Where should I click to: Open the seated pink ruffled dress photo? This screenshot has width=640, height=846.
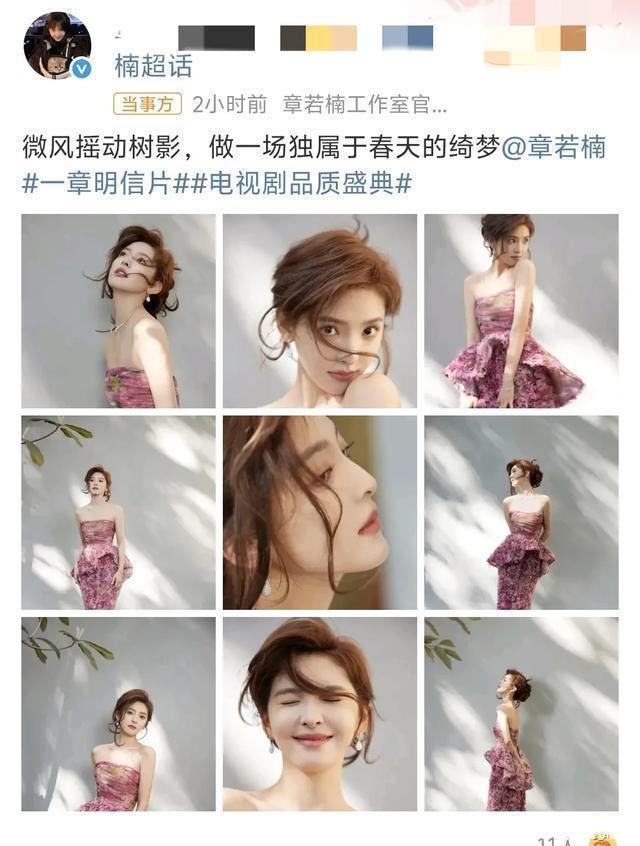[x=521, y=311]
